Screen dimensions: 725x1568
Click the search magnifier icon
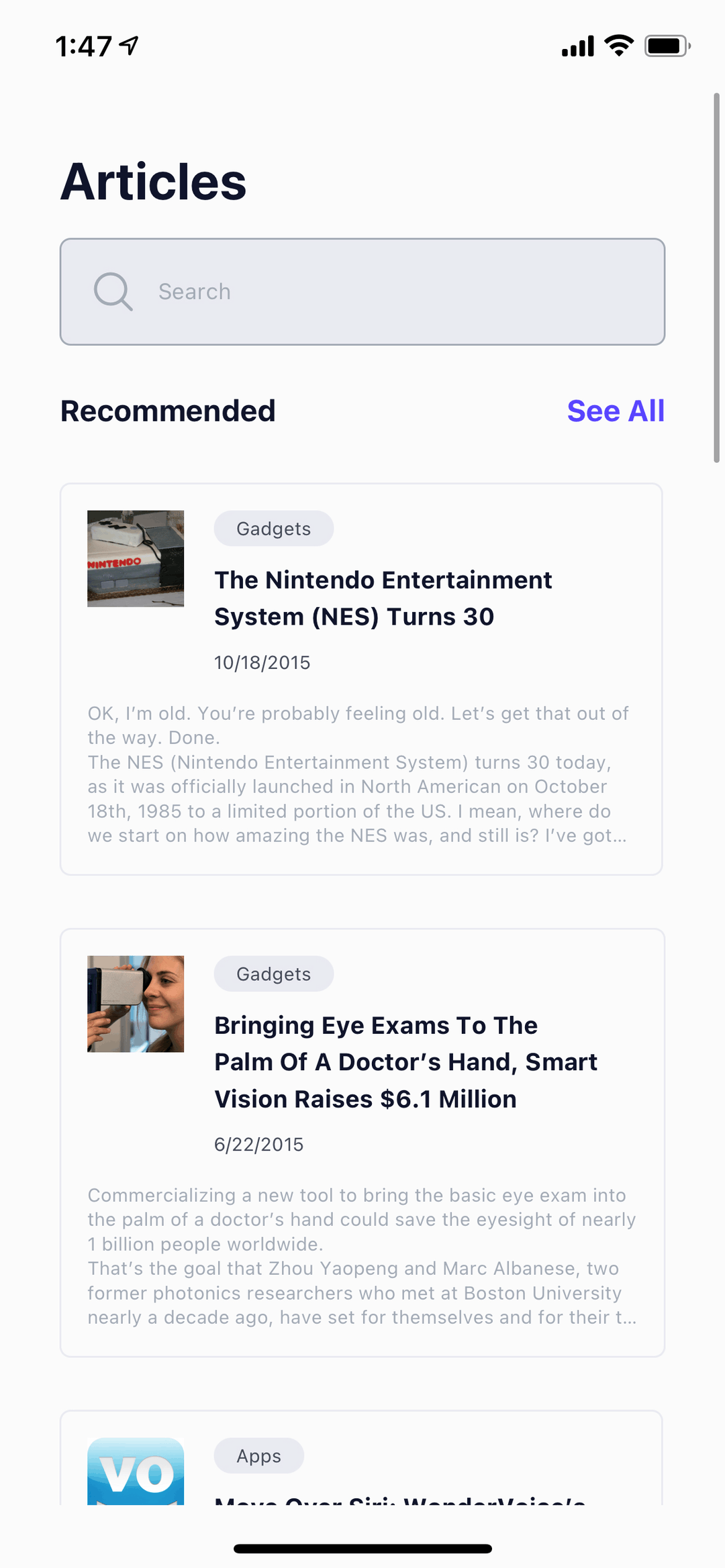click(x=112, y=292)
